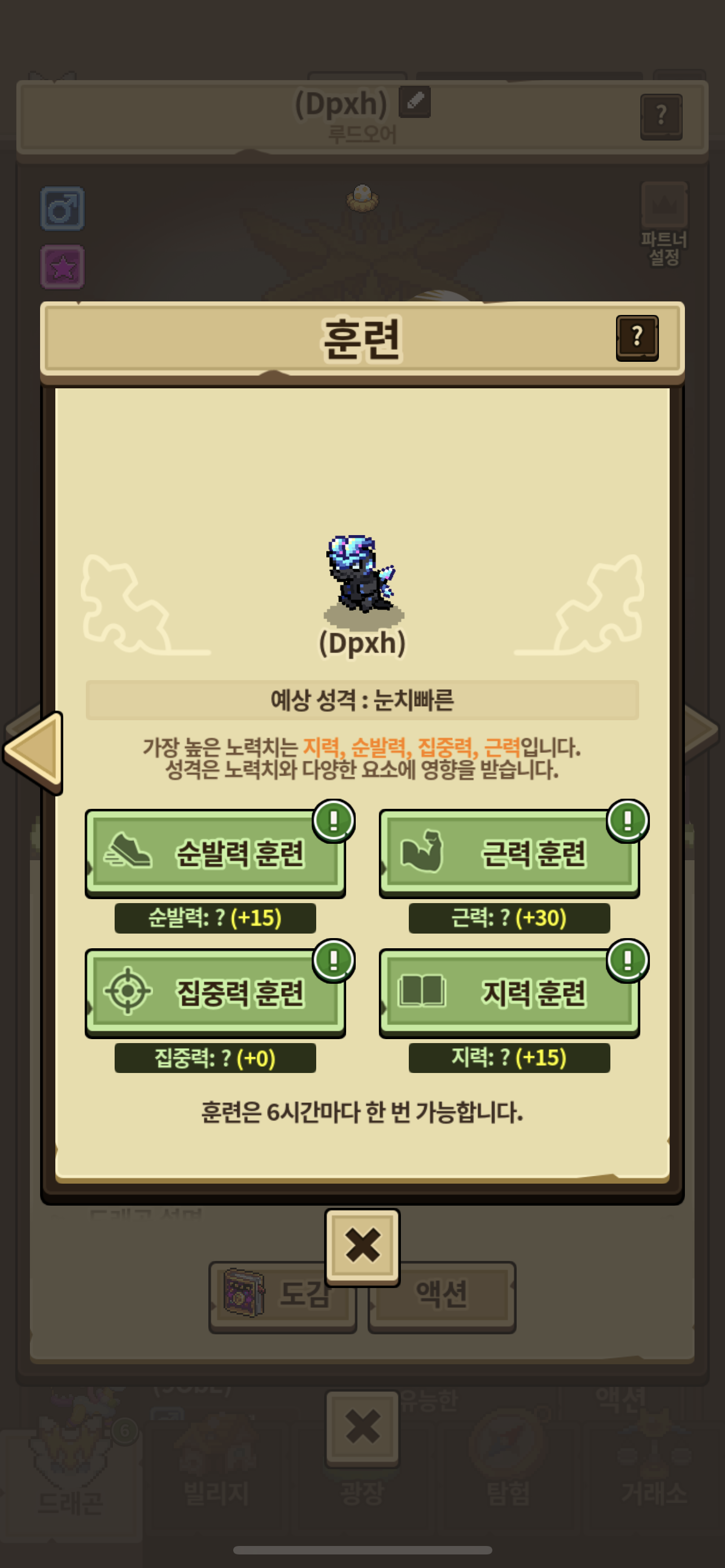
Task: Begin the 지력 훈련 intellect training
Action: point(509,993)
